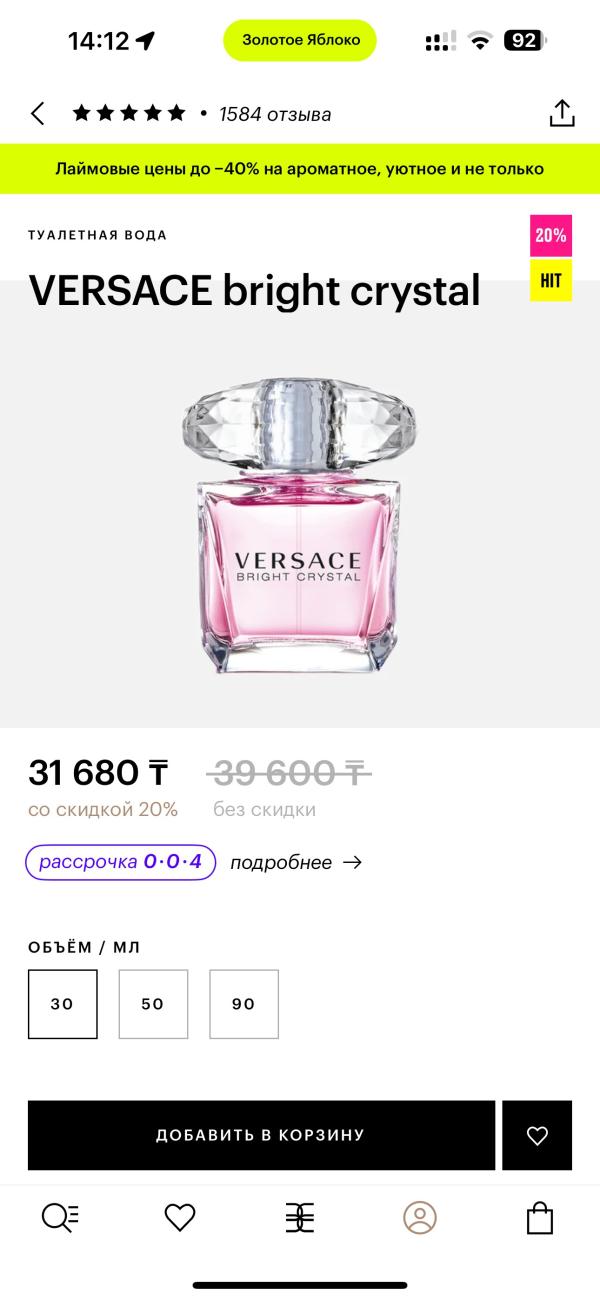This screenshot has height=1300, width=600.
Task: Switch to the profile tab
Action: (x=420, y=1218)
